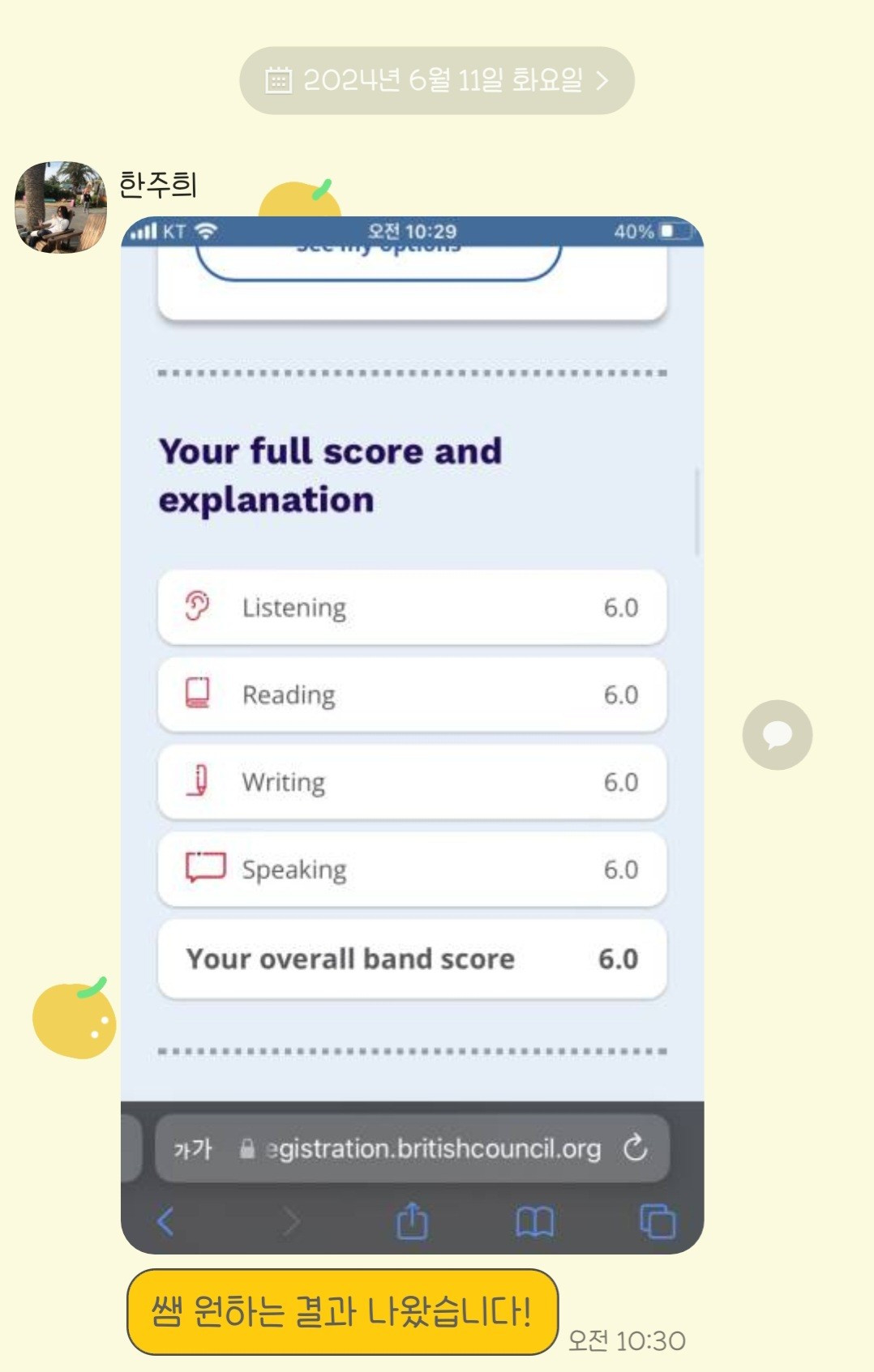
Task: Open the 2024년 6월 11일 date chip
Action: click(x=436, y=80)
